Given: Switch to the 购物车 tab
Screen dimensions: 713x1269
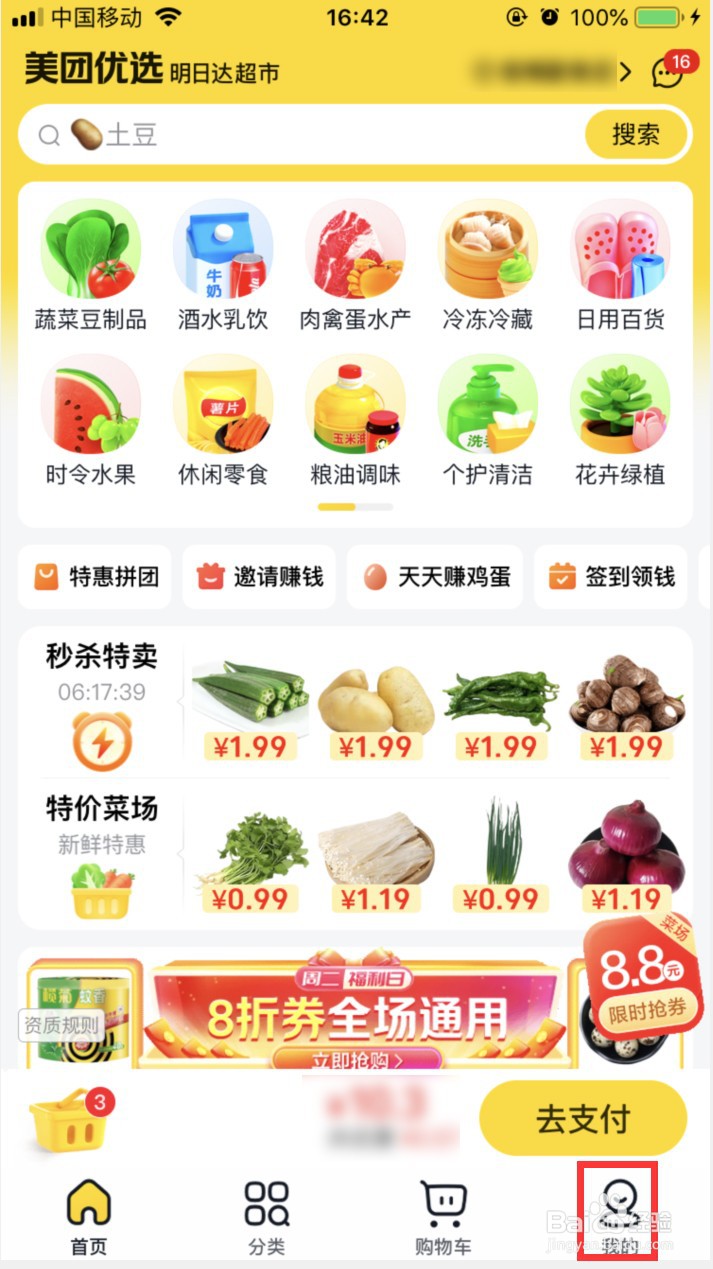Looking at the screenshot, I should (443, 1217).
